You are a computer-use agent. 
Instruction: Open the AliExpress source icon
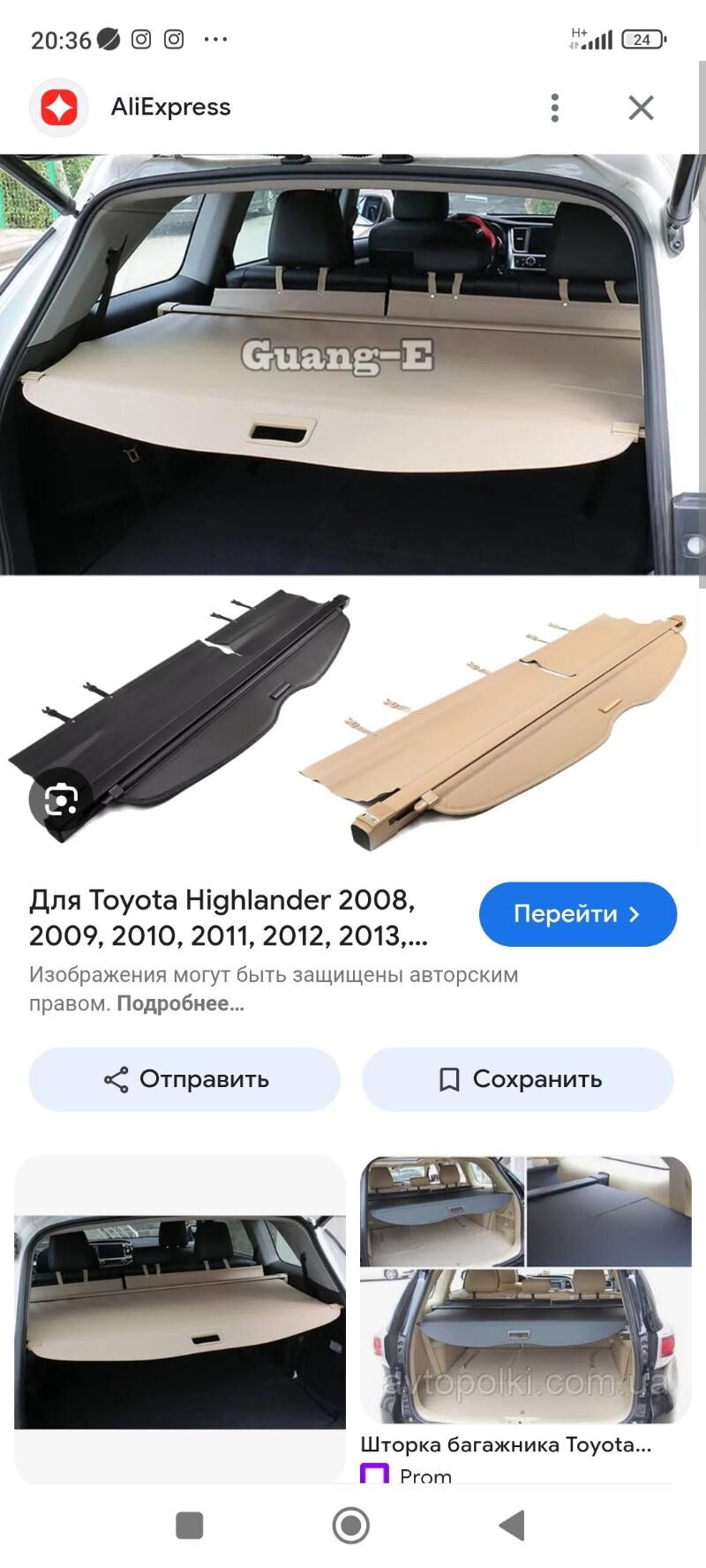pos(58,108)
